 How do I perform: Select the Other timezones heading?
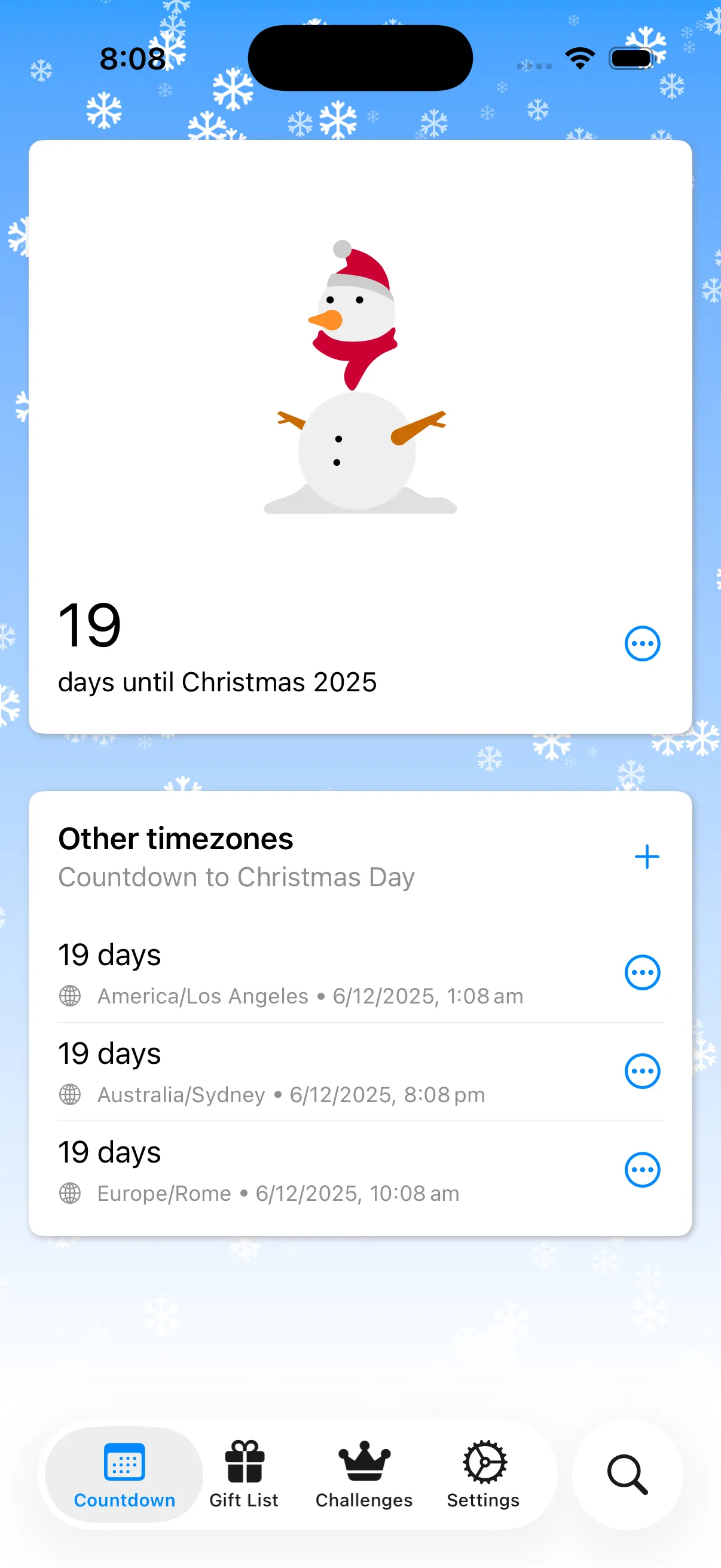click(x=175, y=839)
